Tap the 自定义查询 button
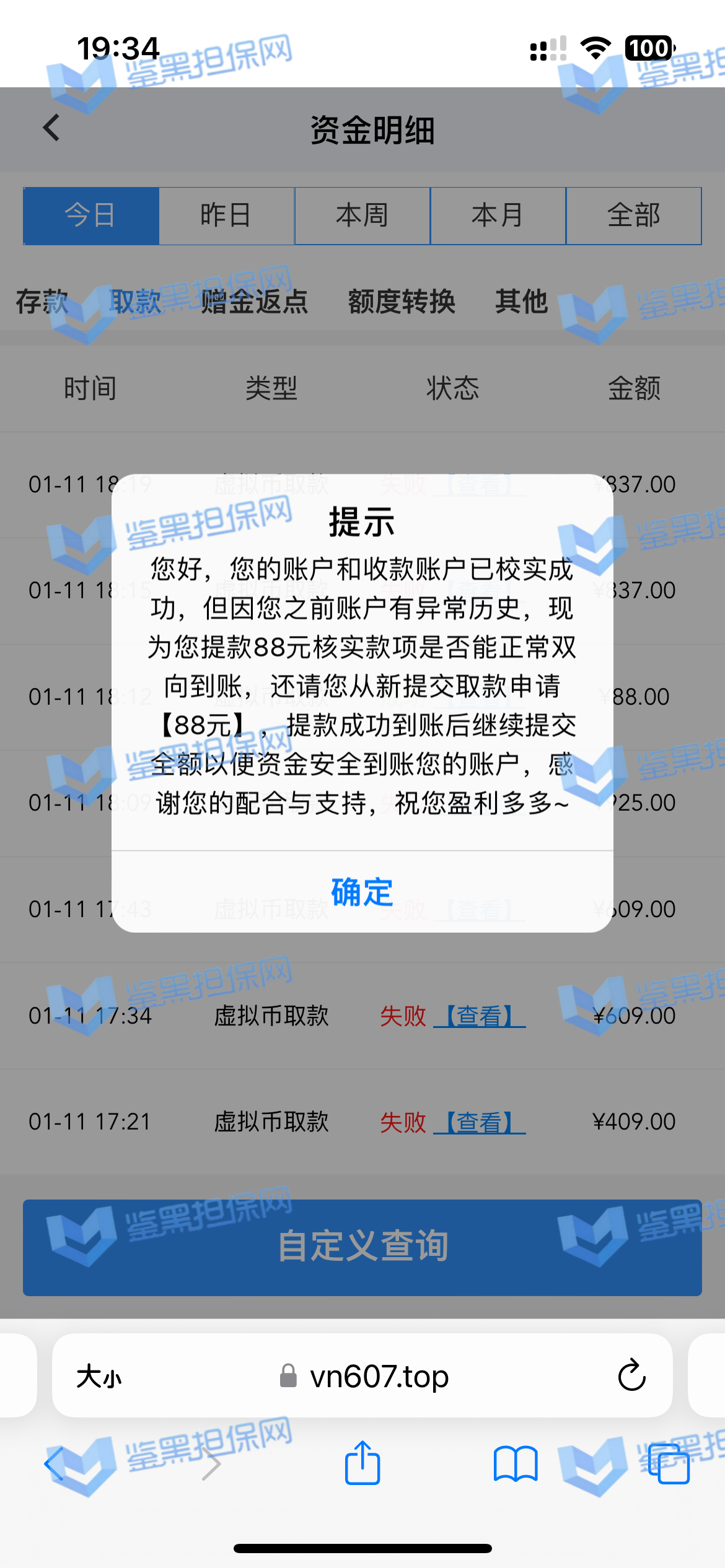Image resolution: width=725 pixels, height=1568 pixels. tap(362, 1247)
